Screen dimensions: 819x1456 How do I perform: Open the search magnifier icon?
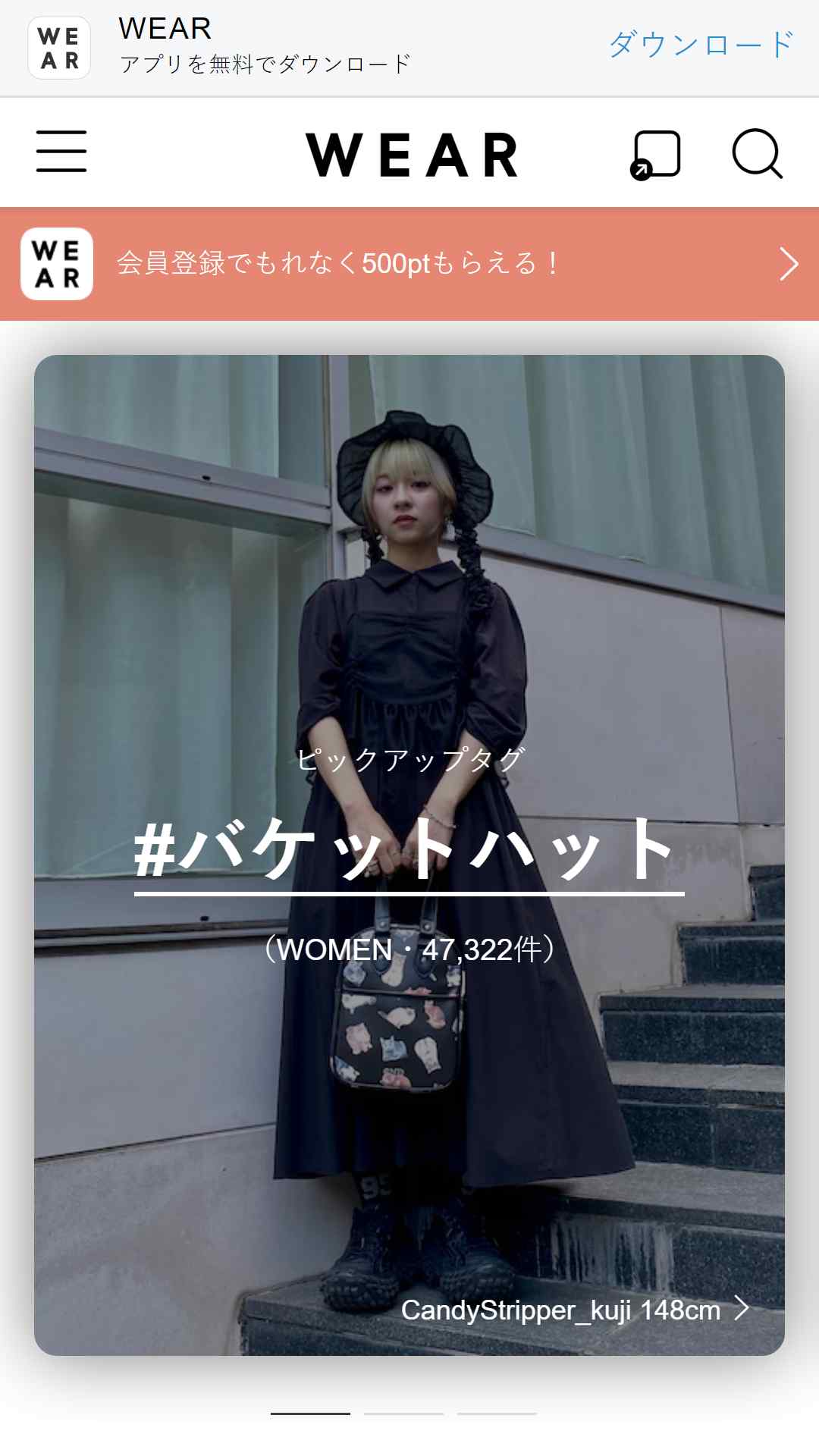coord(757,154)
